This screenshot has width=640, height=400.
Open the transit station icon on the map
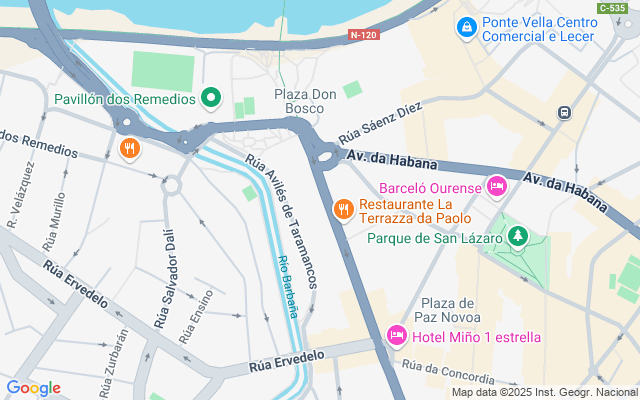565,113
